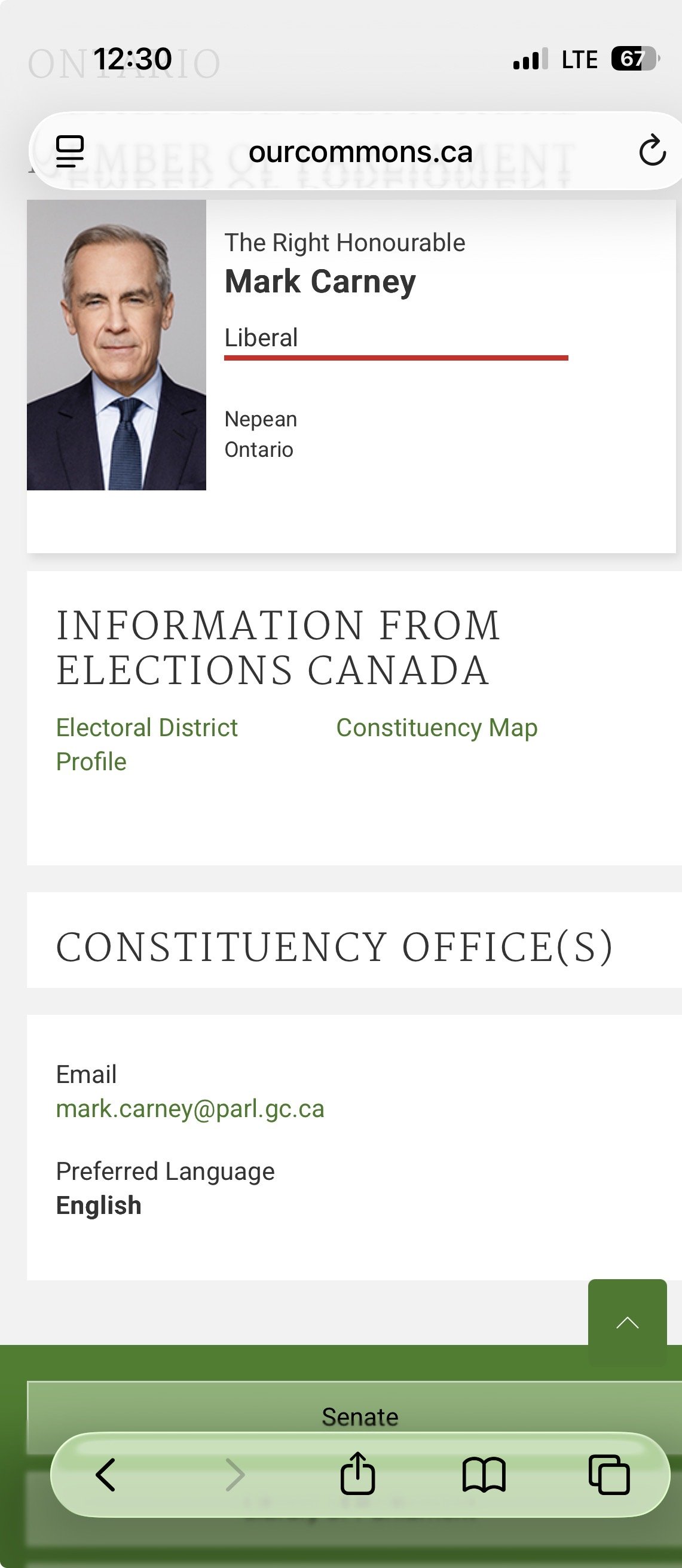Open the Constituency Map link
This screenshot has height=1568, width=682.
436,727
